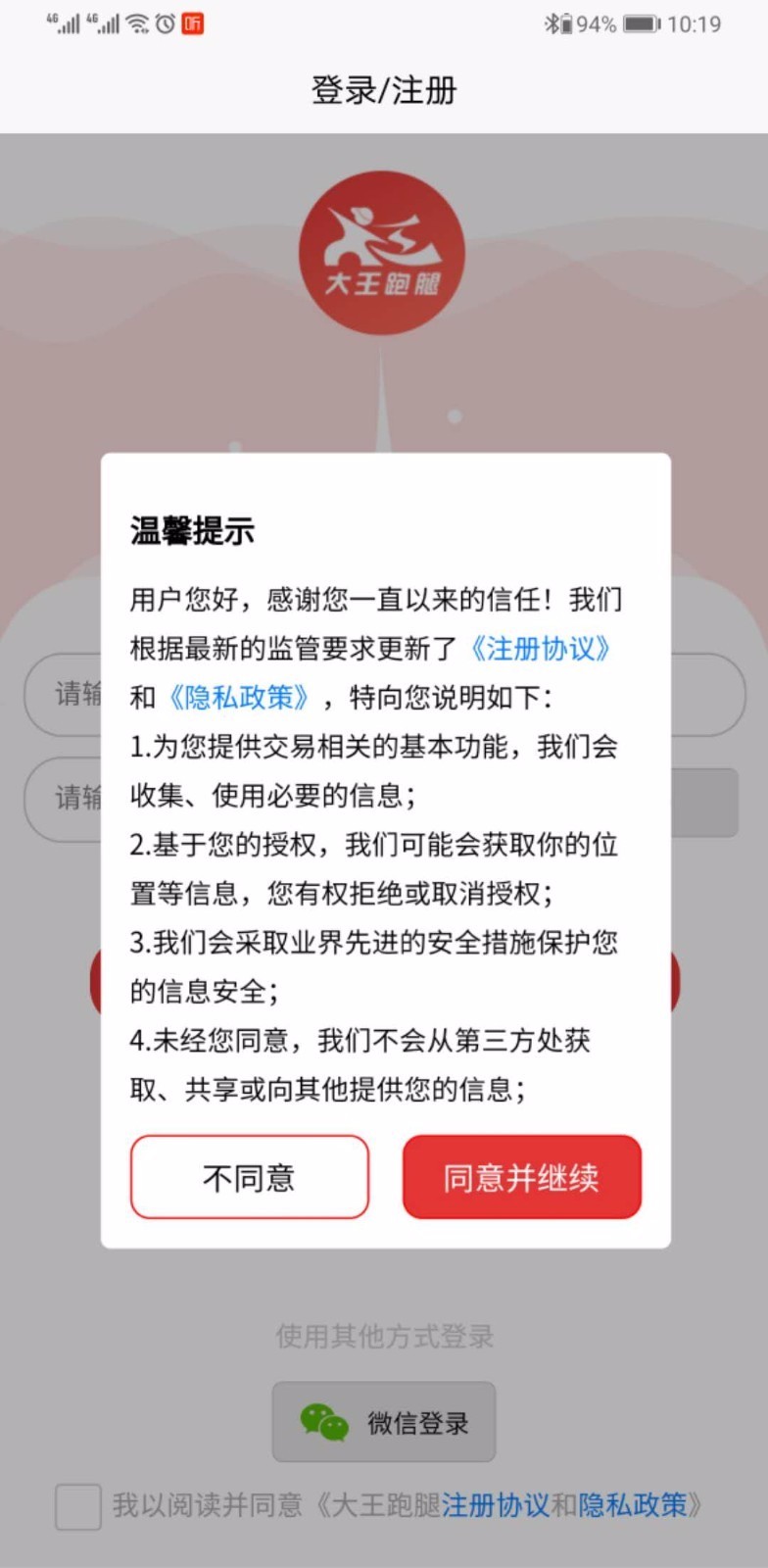Tap the 大王跑腿 circular app logo
This screenshot has height=1568, width=768.
point(383,253)
